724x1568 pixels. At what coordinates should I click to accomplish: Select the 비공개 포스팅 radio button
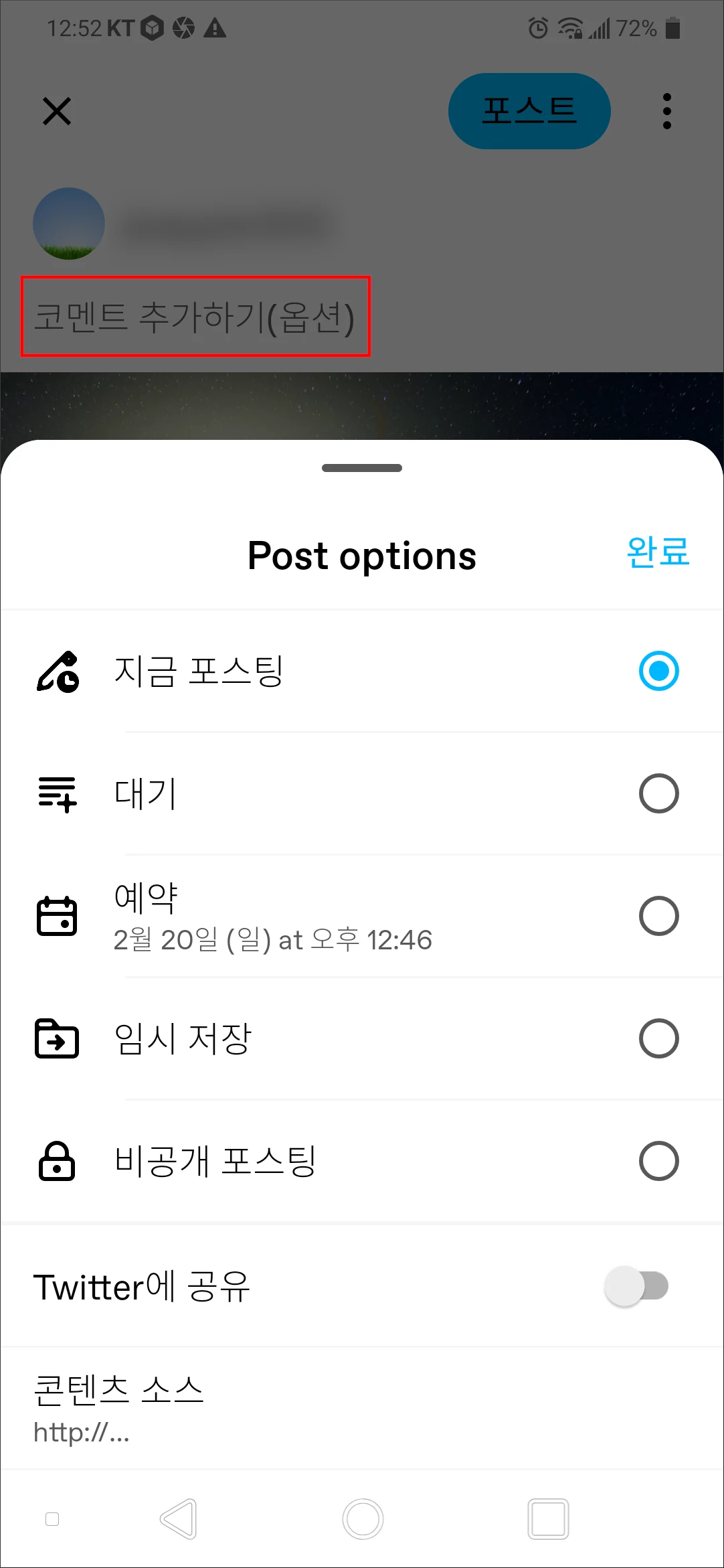(658, 1162)
